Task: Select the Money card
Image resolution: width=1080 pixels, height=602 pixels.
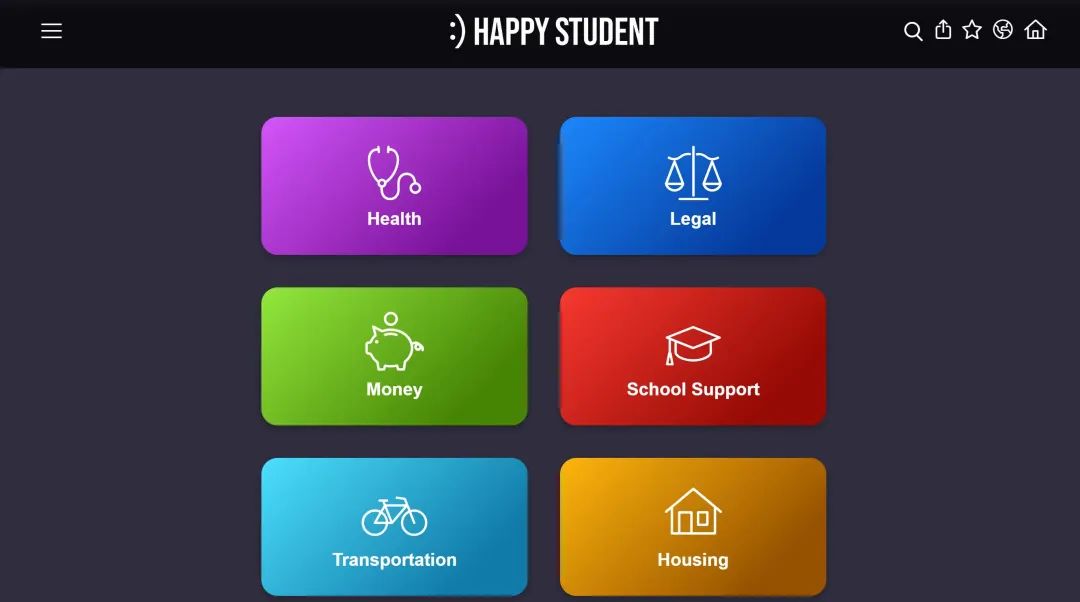Action: pos(394,356)
